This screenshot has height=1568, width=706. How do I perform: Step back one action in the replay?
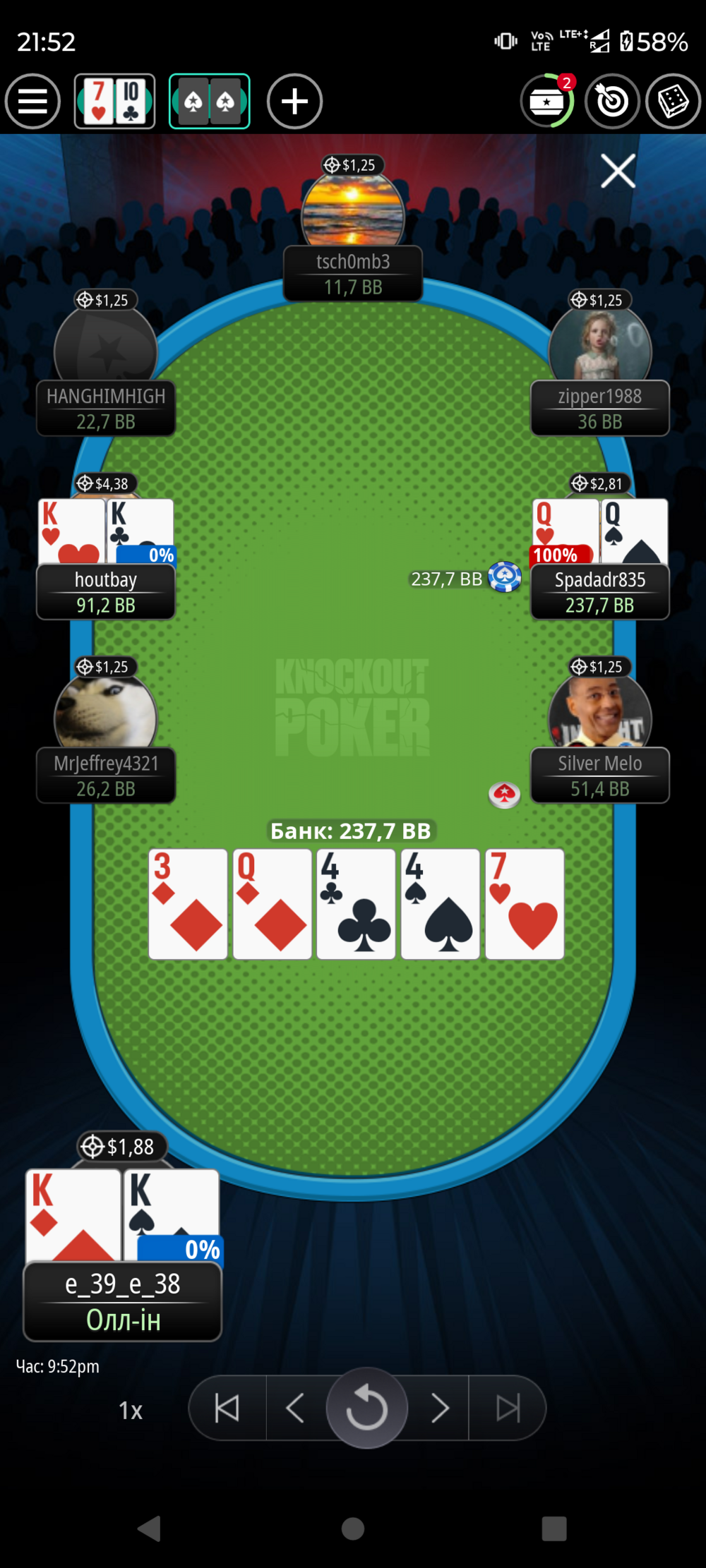click(x=296, y=1409)
